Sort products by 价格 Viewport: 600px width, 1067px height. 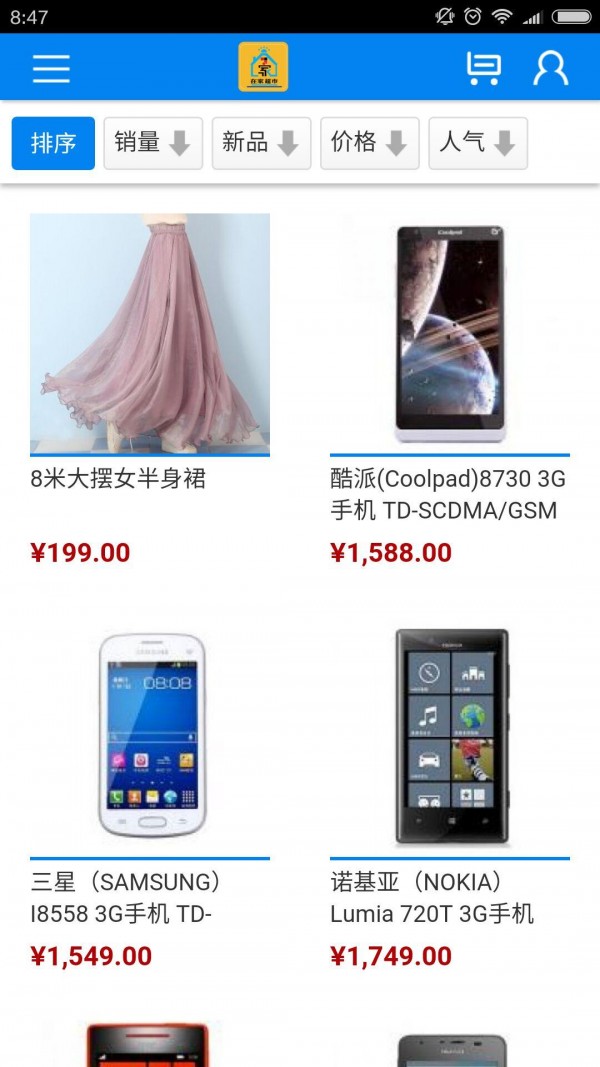369,143
